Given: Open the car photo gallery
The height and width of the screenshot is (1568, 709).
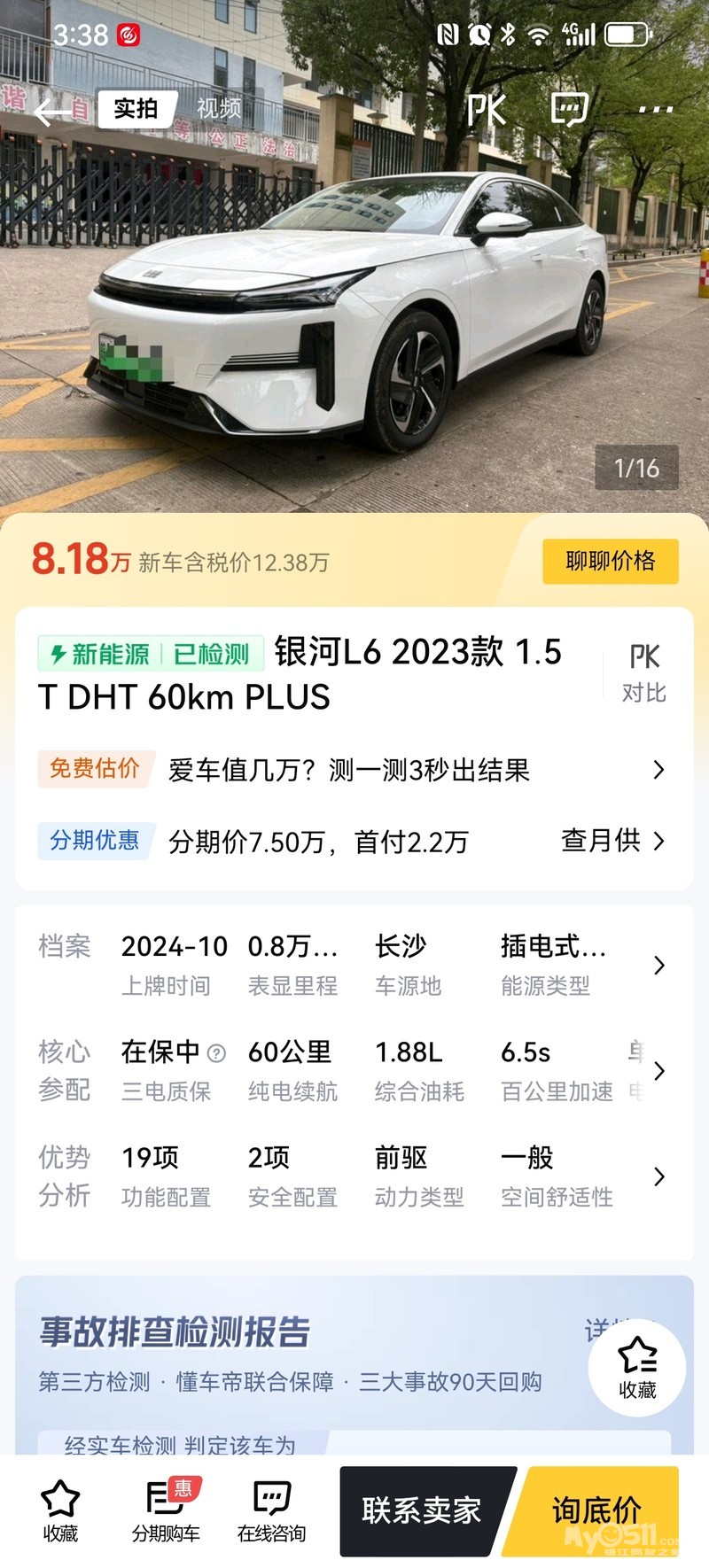Looking at the screenshot, I should [354, 310].
